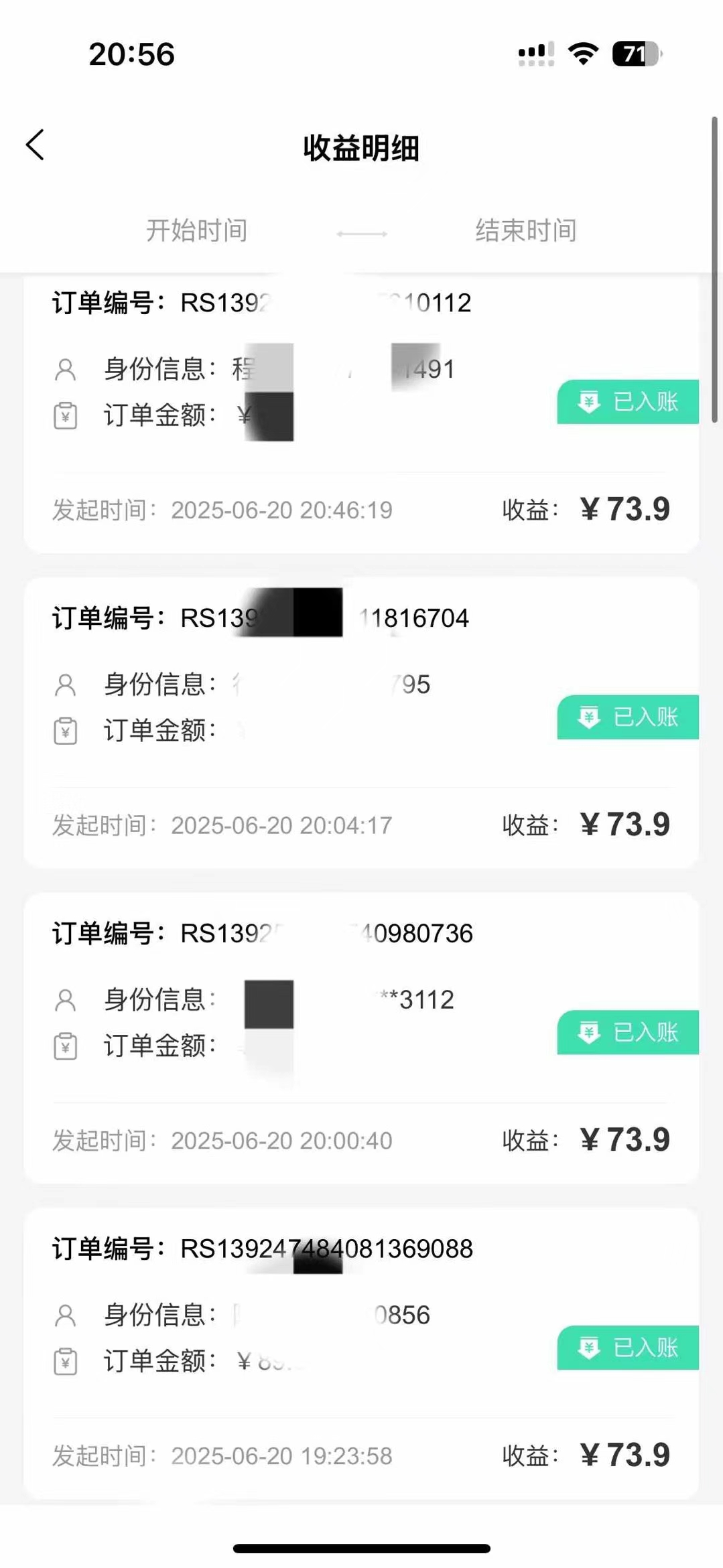Select the 结束时间 end date field
The width and height of the screenshot is (723, 1568).
point(526,230)
